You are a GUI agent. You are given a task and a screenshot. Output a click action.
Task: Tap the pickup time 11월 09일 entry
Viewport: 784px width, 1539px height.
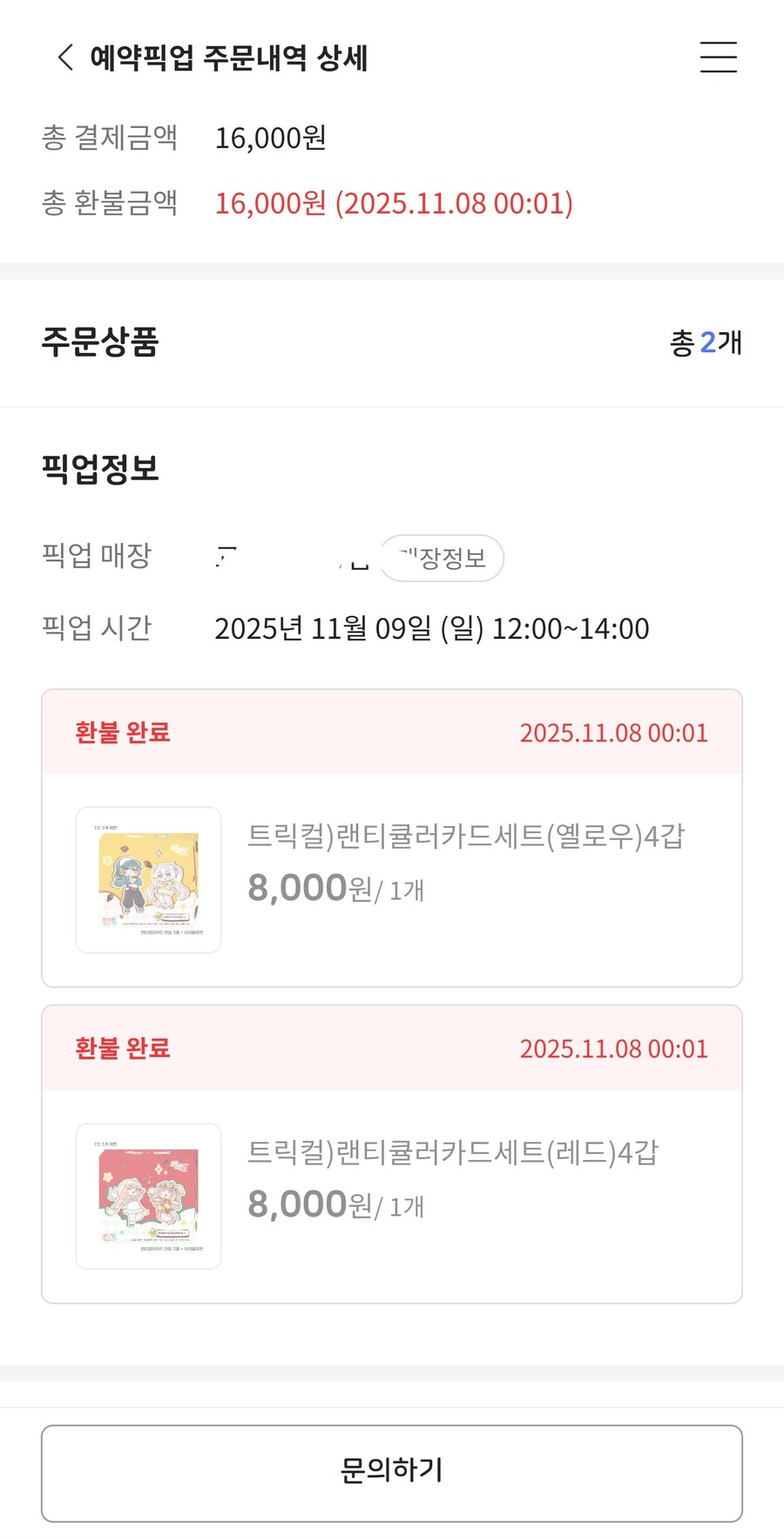pyautogui.click(x=432, y=628)
